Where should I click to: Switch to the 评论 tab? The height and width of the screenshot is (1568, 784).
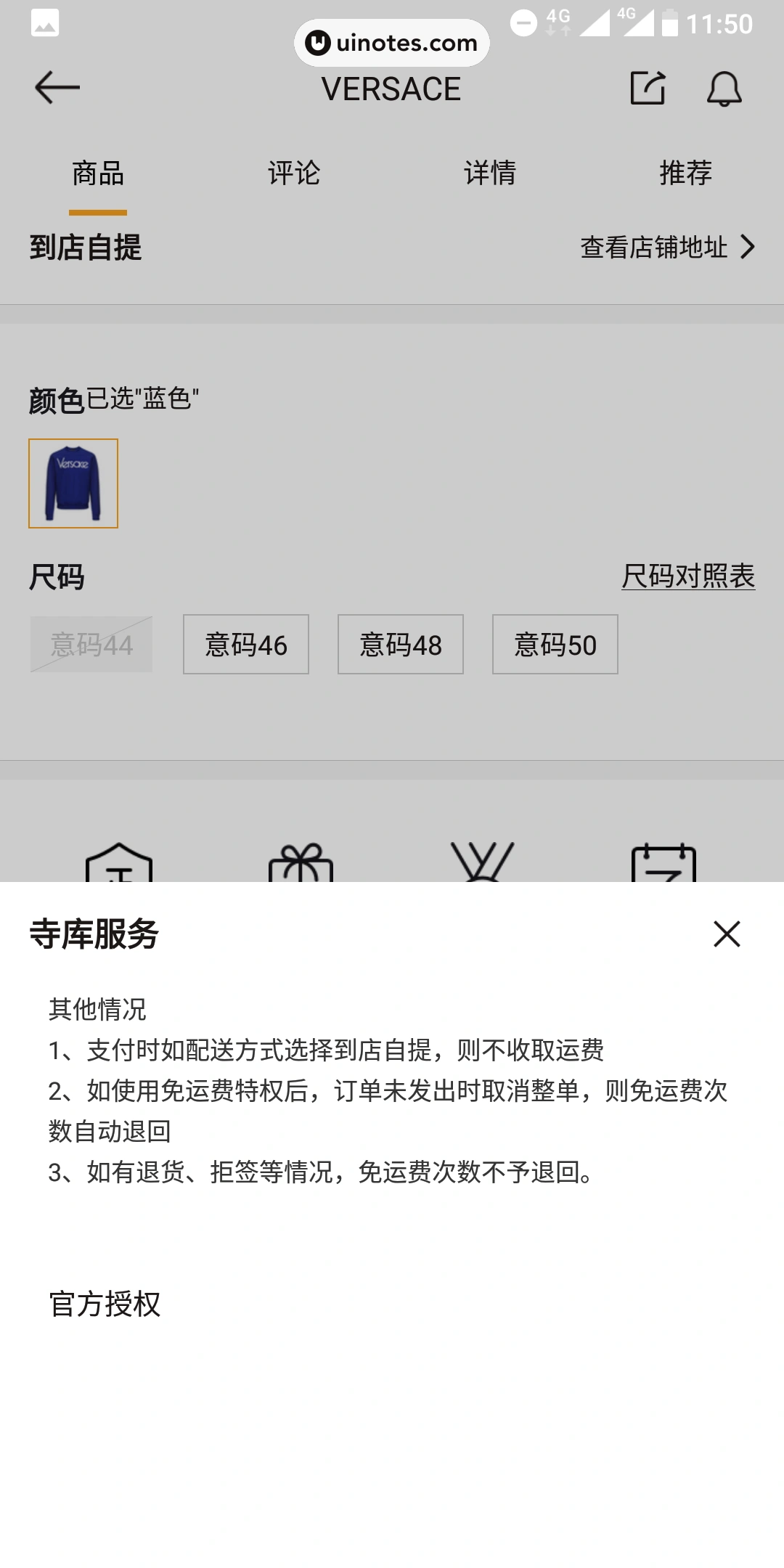[293, 173]
